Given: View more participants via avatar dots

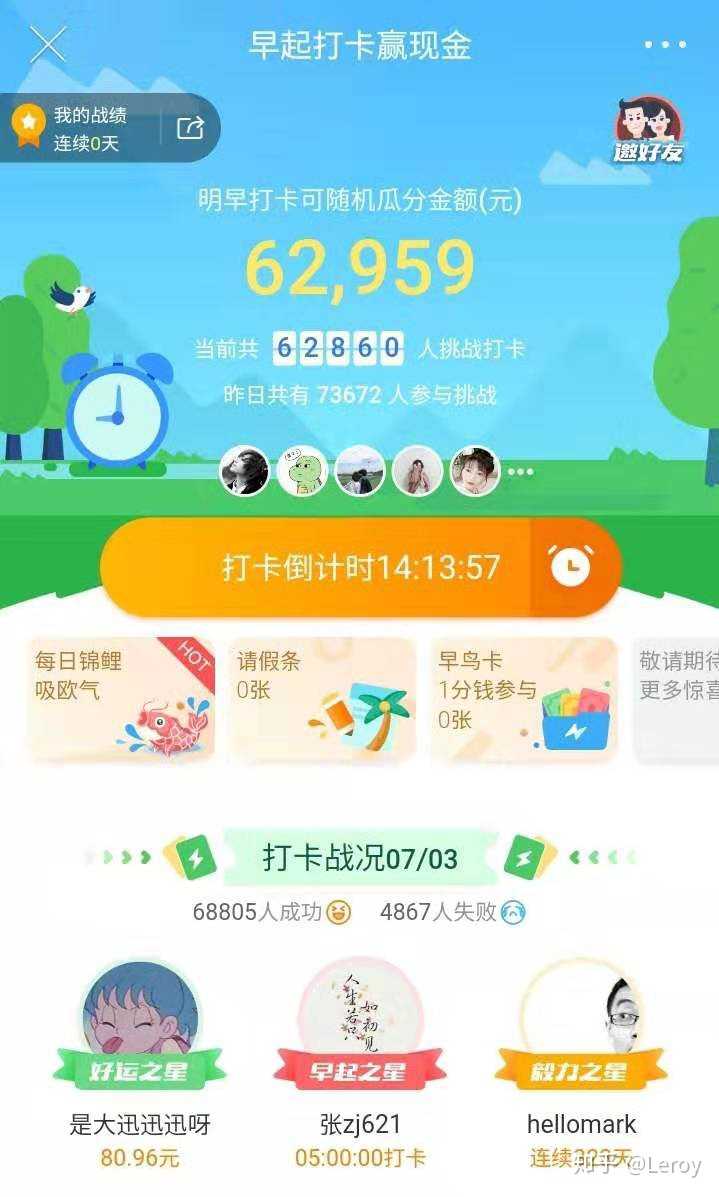Looking at the screenshot, I should pos(521,472).
